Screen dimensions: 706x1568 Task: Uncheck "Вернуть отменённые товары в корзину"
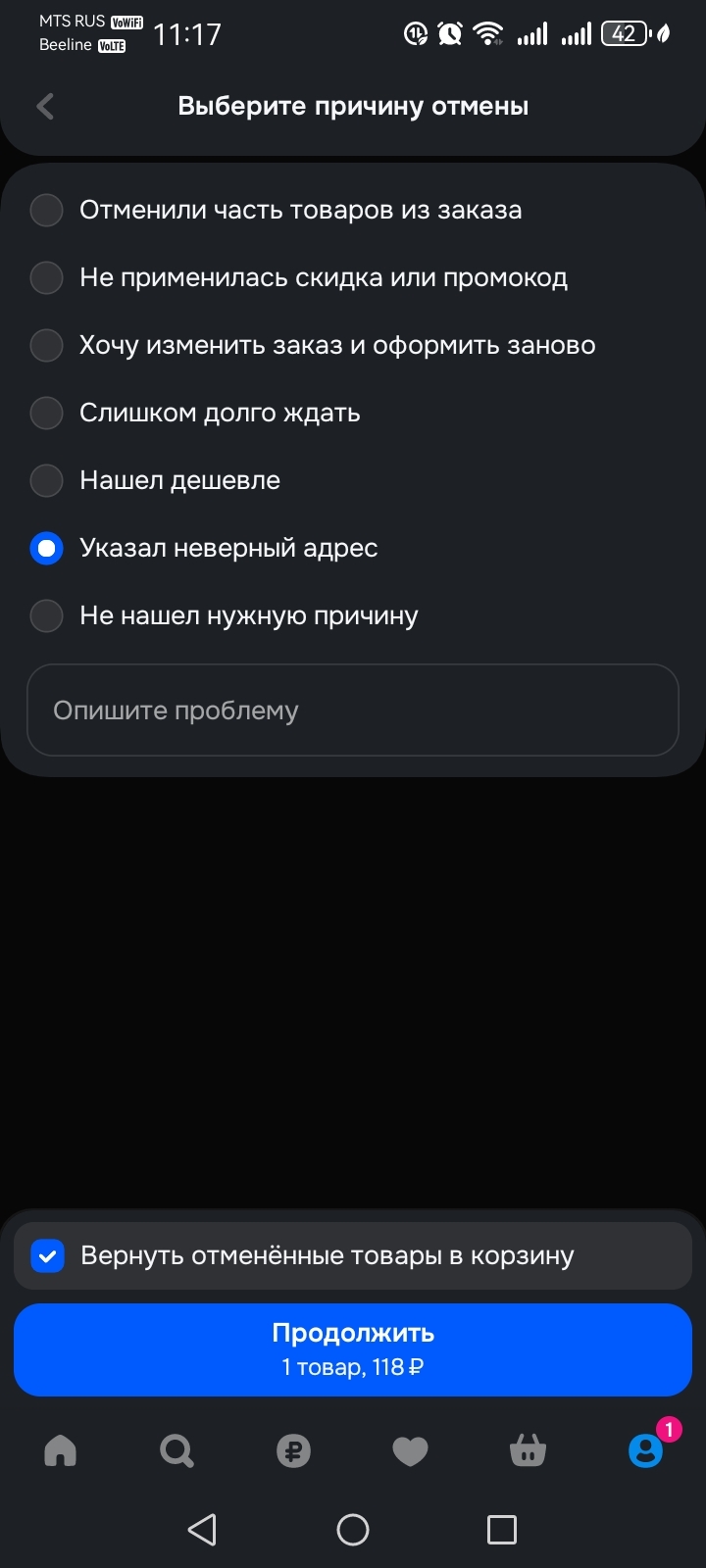point(48,1255)
